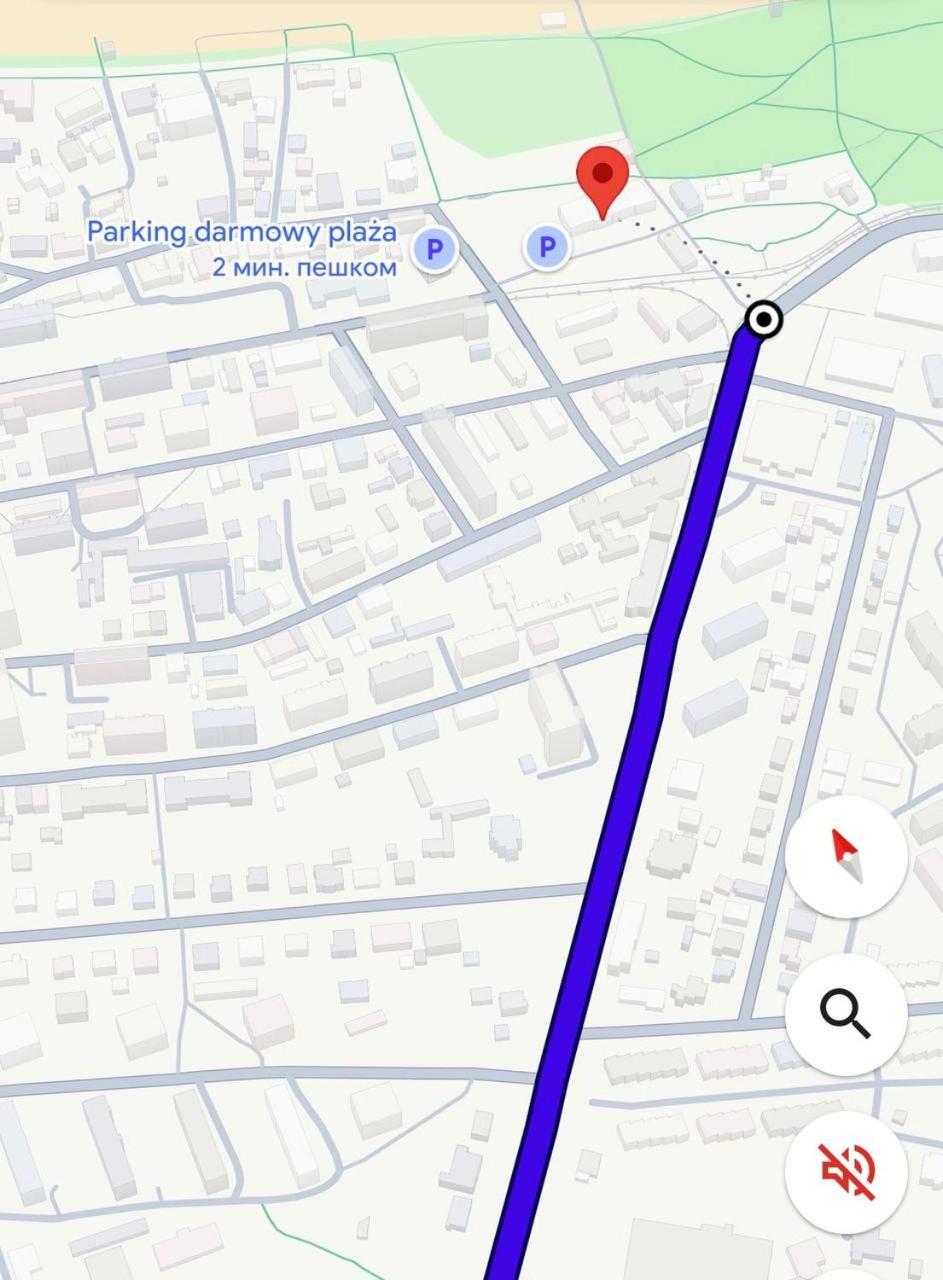The height and width of the screenshot is (1280, 943).
Task: Select the red destination pin
Action: point(602,179)
